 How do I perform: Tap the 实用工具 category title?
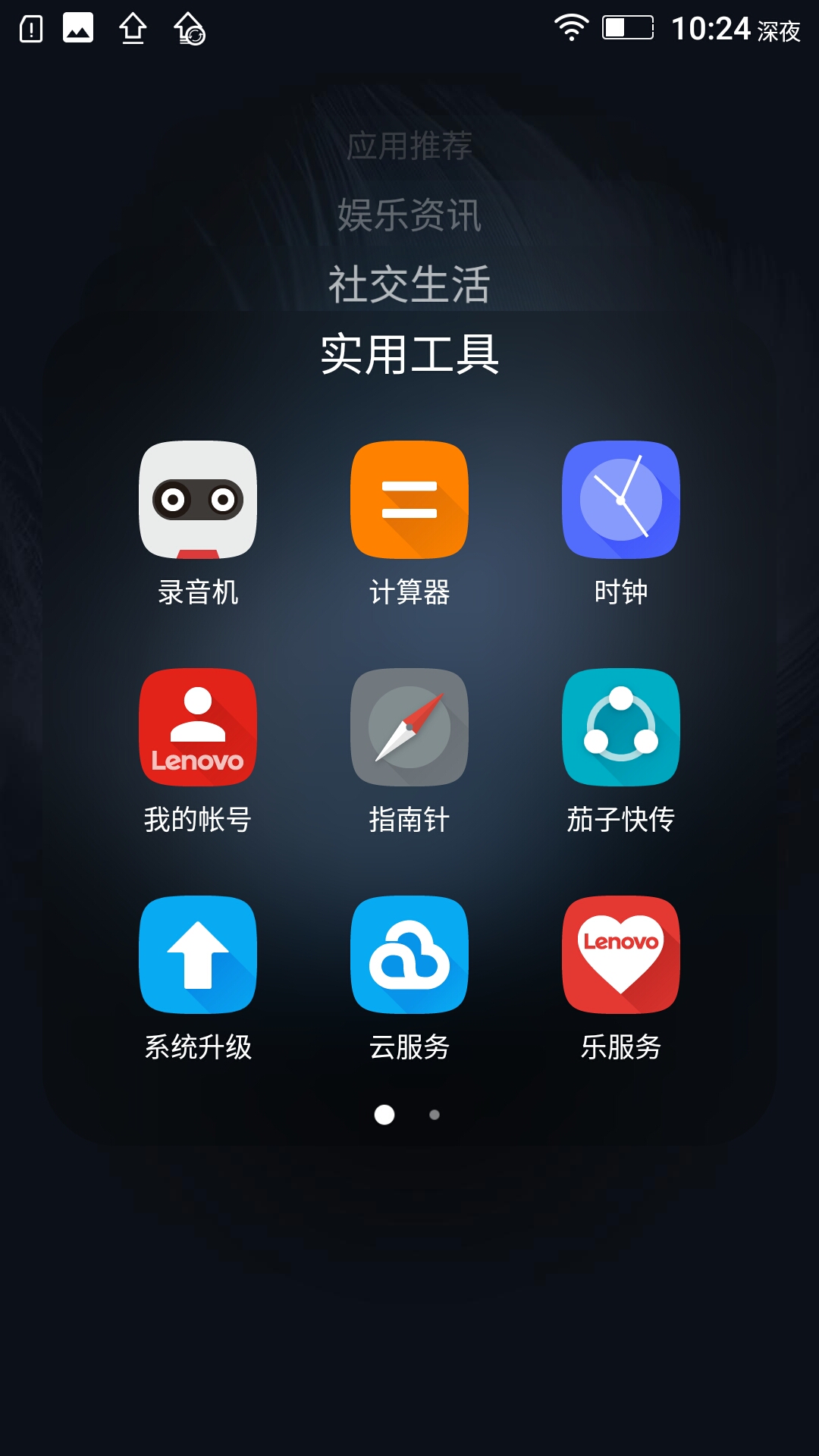(409, 356)
